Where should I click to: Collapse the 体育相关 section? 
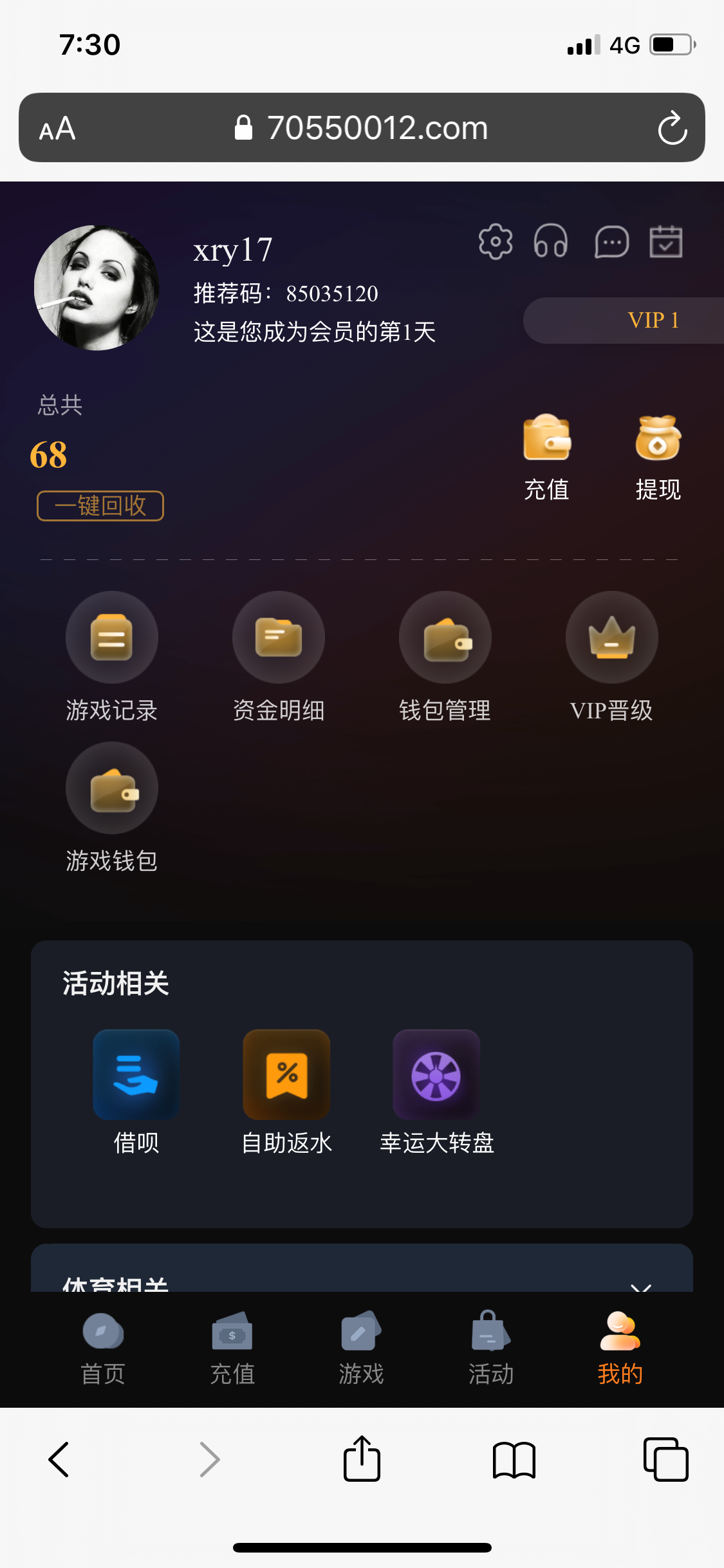[x=640, y=1289]
